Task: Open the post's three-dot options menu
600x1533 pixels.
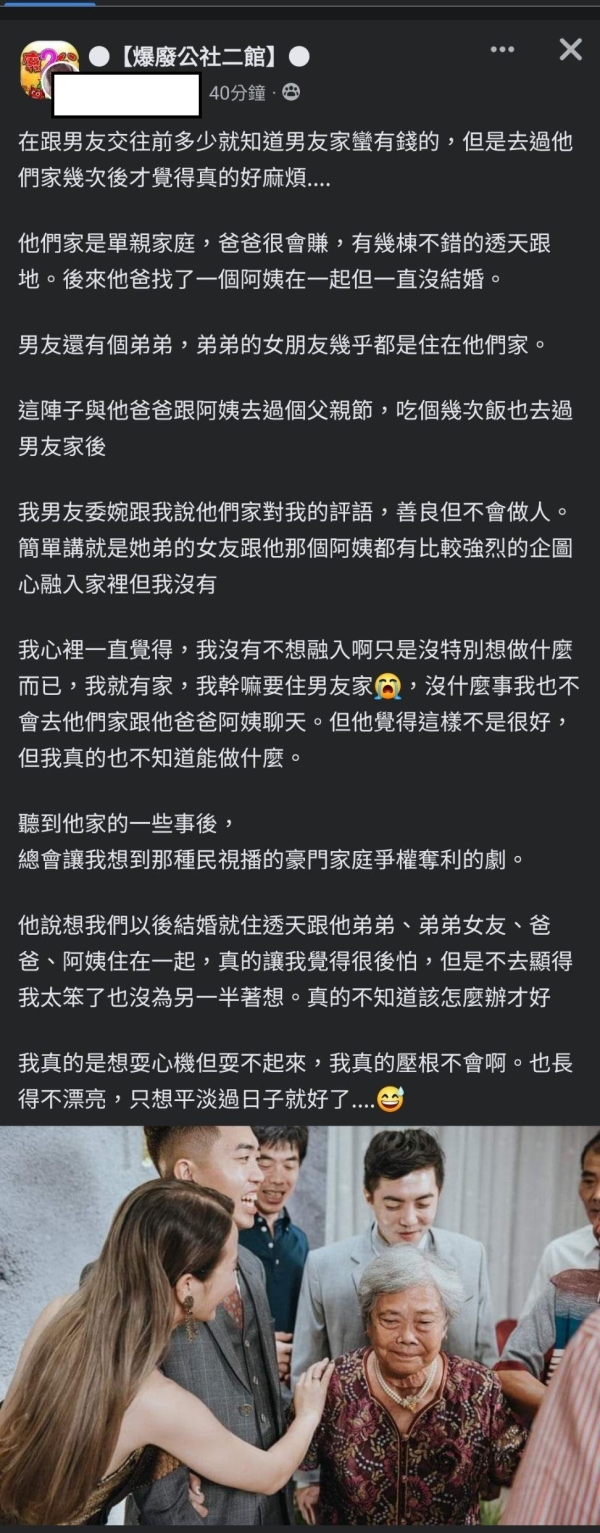Action: tap(502, 50)
